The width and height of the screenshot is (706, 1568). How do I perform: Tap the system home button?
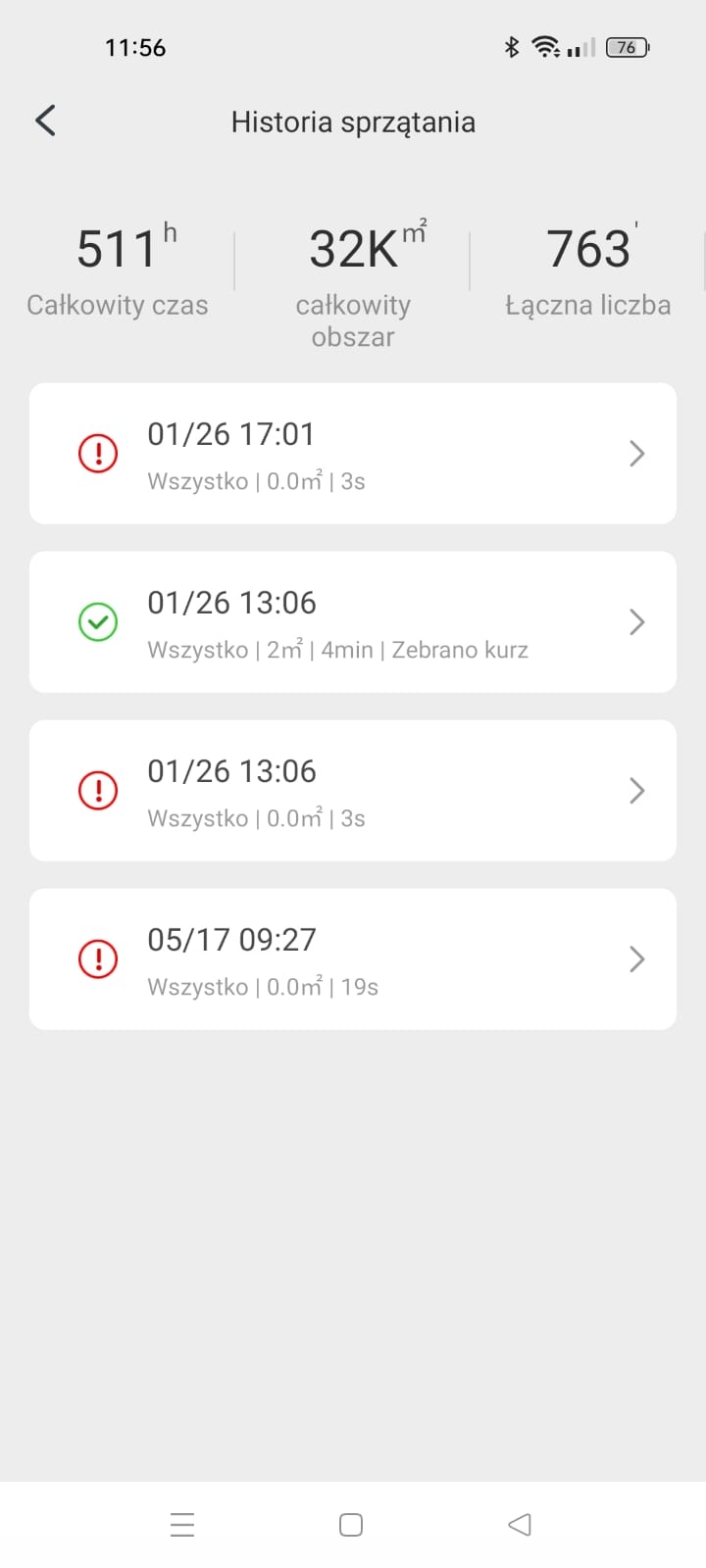(x=351, y=1525)
